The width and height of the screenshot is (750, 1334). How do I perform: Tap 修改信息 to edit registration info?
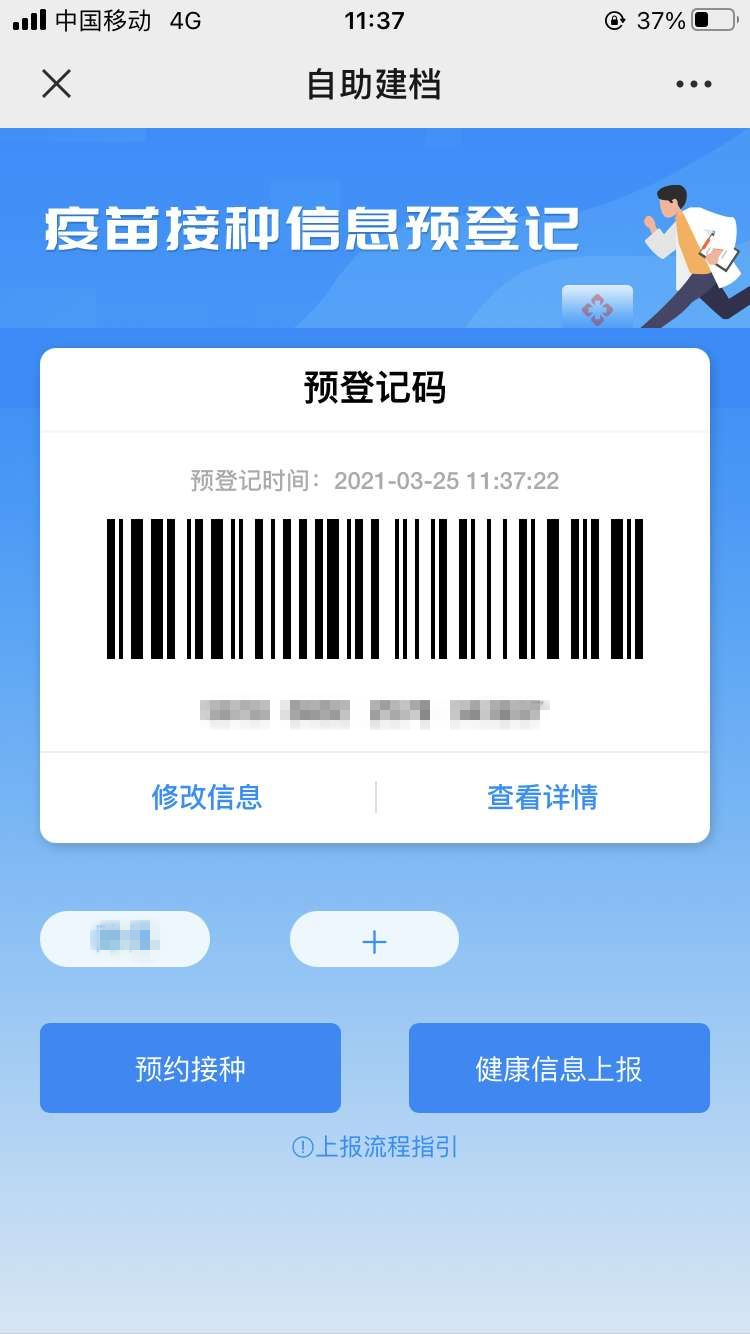[x=207, y=797]
